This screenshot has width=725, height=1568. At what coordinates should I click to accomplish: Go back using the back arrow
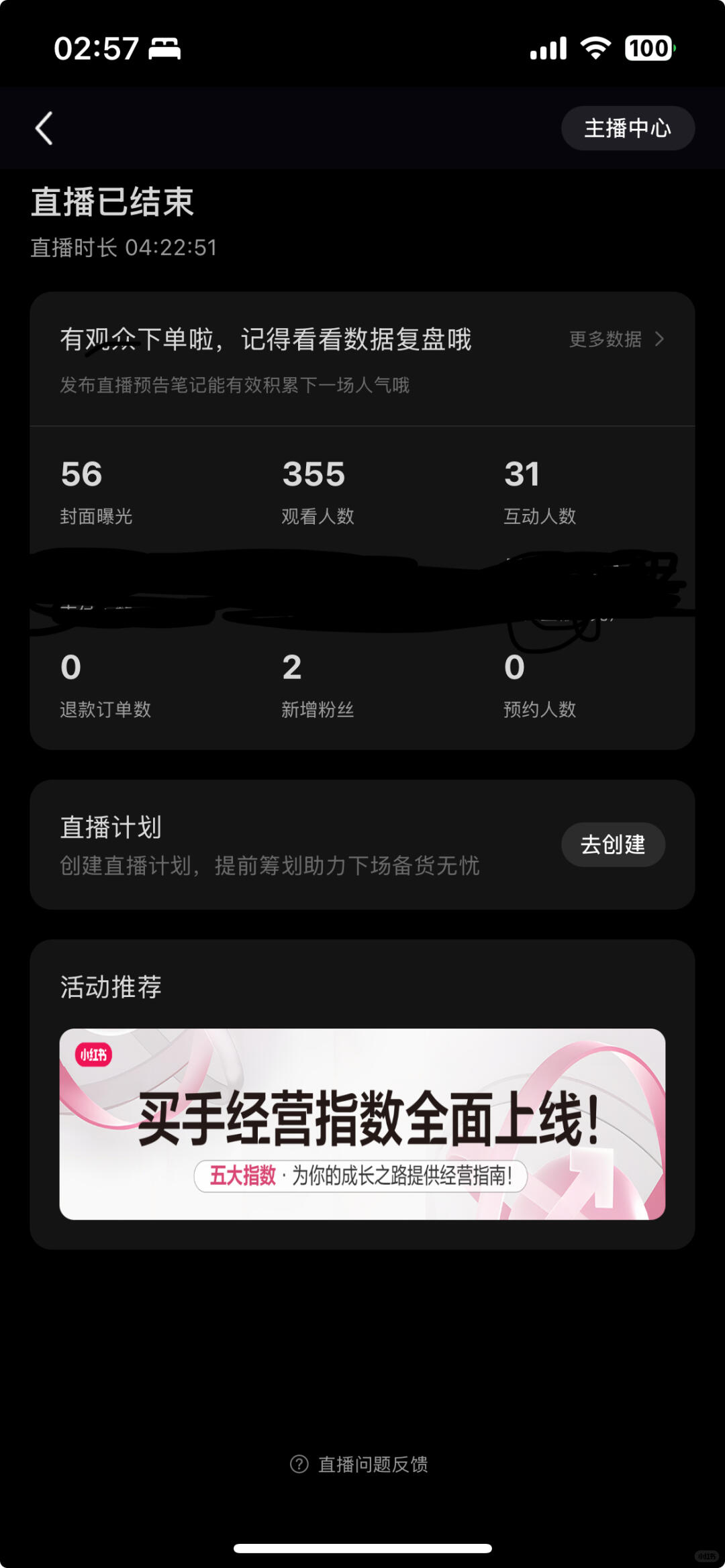[44, 128]
